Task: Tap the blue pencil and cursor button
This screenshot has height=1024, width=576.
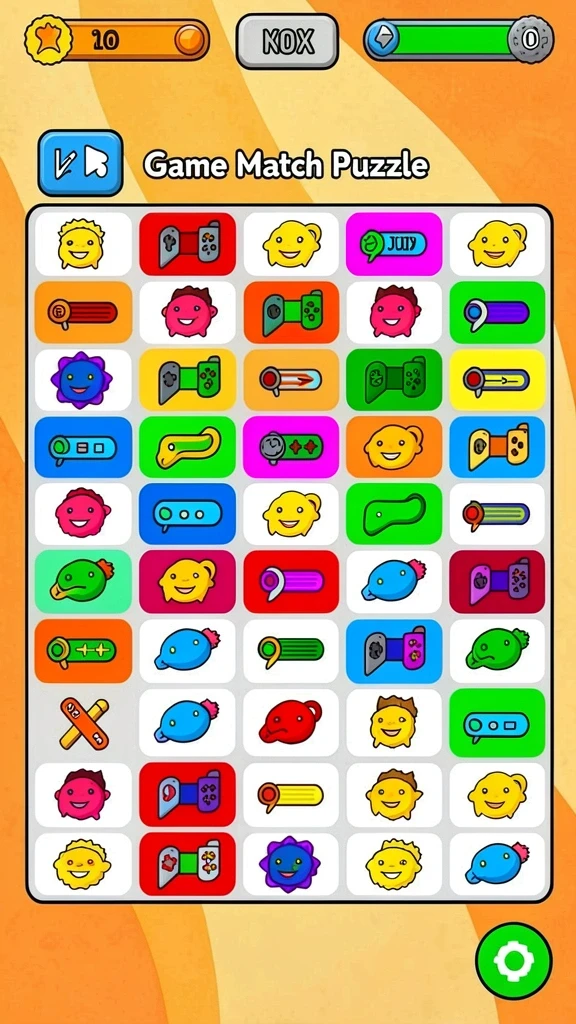Action: (80, 163)
